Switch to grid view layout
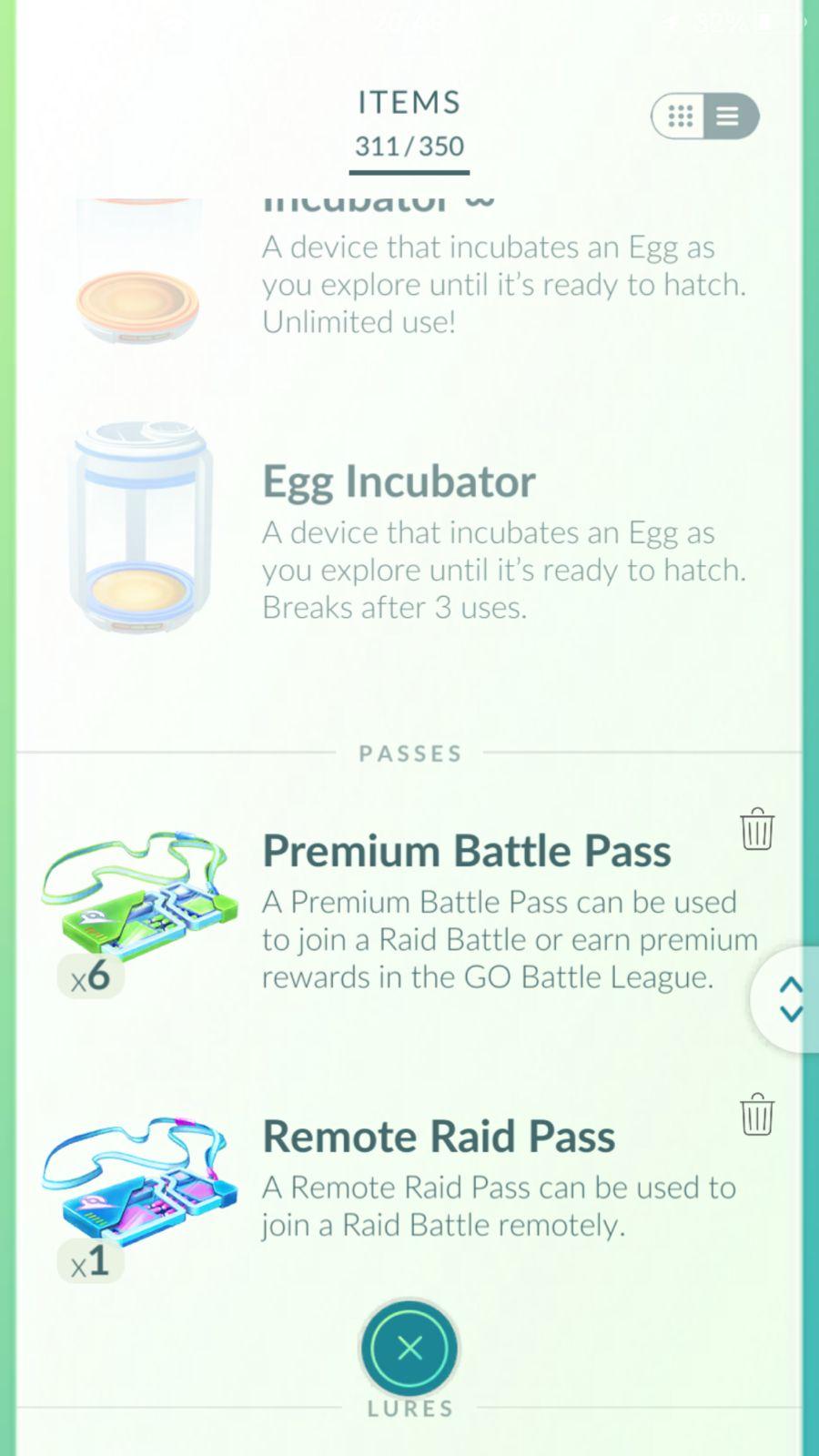Viewport: 819px width, 1456px height. coord(680,116)
